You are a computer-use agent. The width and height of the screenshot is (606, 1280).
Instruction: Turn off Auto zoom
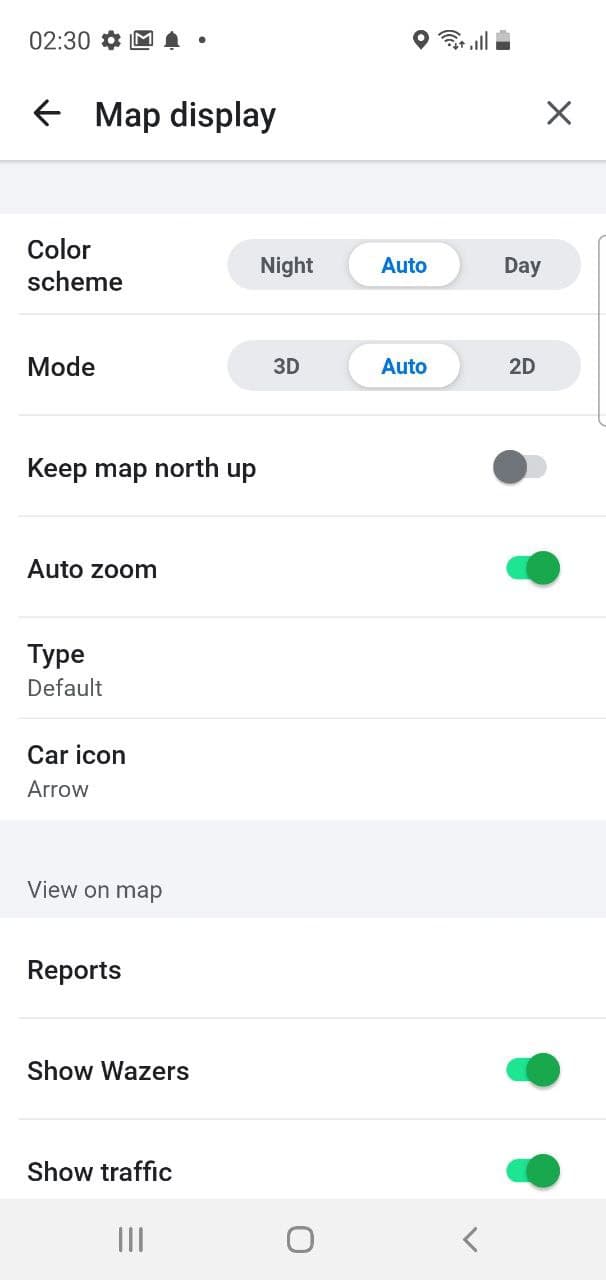[x=532, y=568]
